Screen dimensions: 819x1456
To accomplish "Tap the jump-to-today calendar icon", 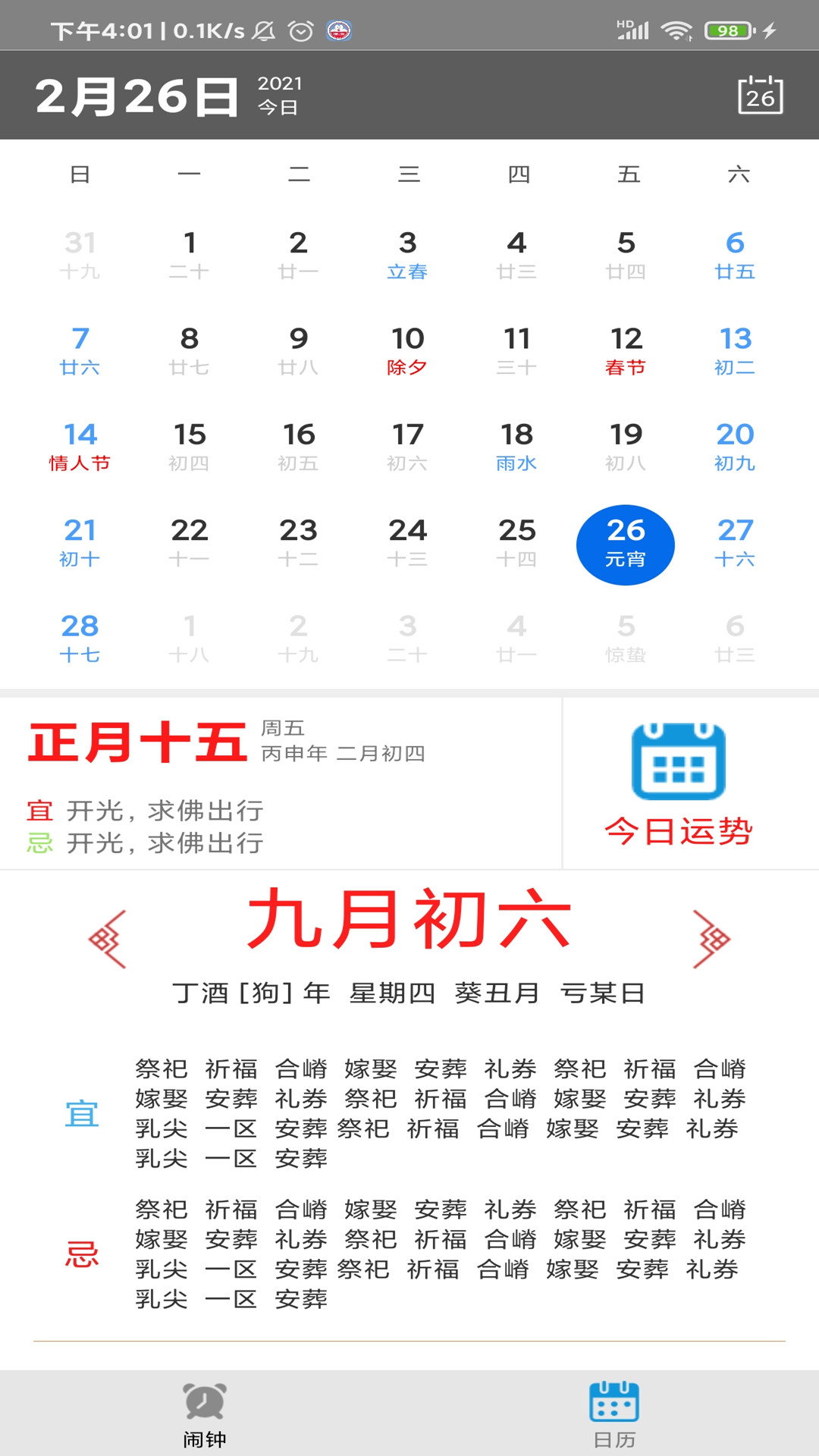I will (760, 96).
